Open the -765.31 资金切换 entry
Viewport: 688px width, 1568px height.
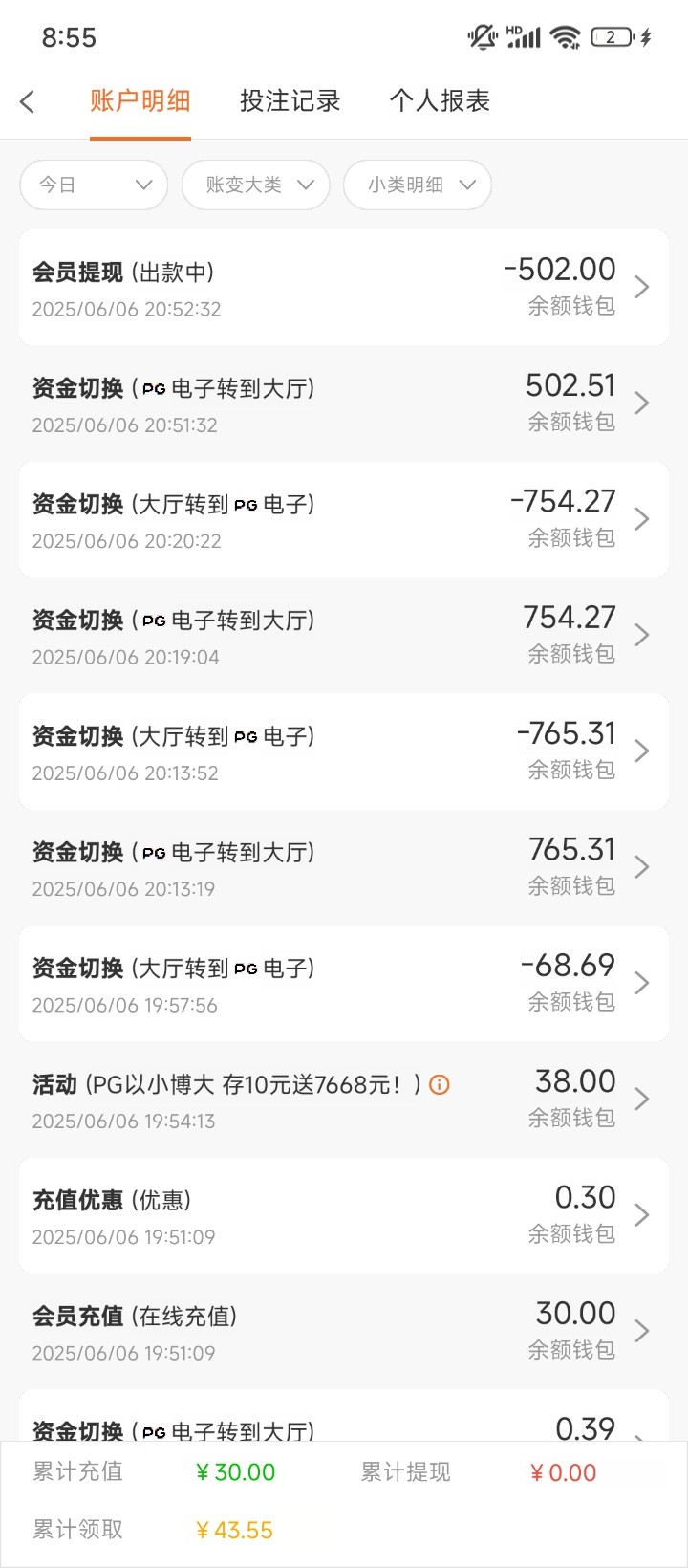pos(344,751)
